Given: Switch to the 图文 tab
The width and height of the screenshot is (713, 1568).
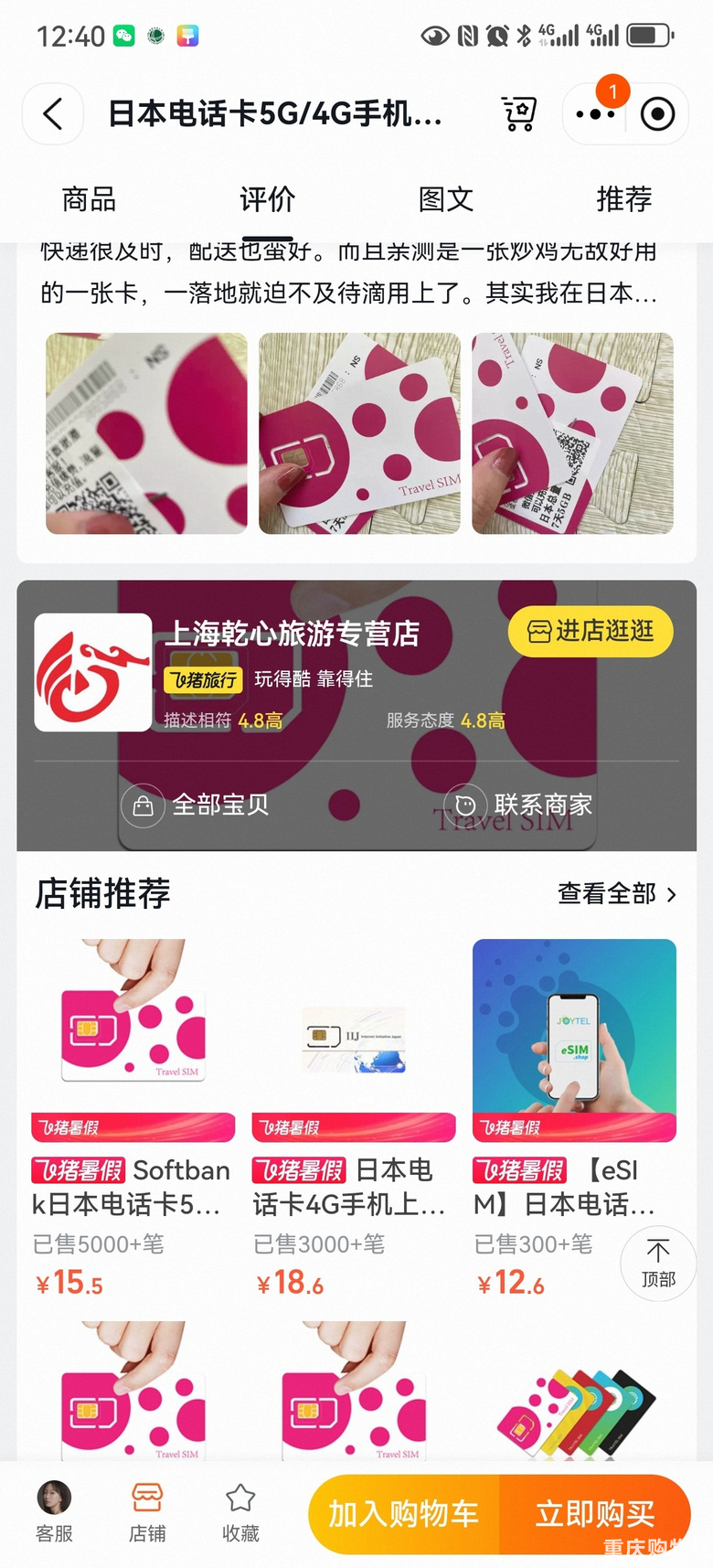Looking at the screenshot, I should point(445,198).
